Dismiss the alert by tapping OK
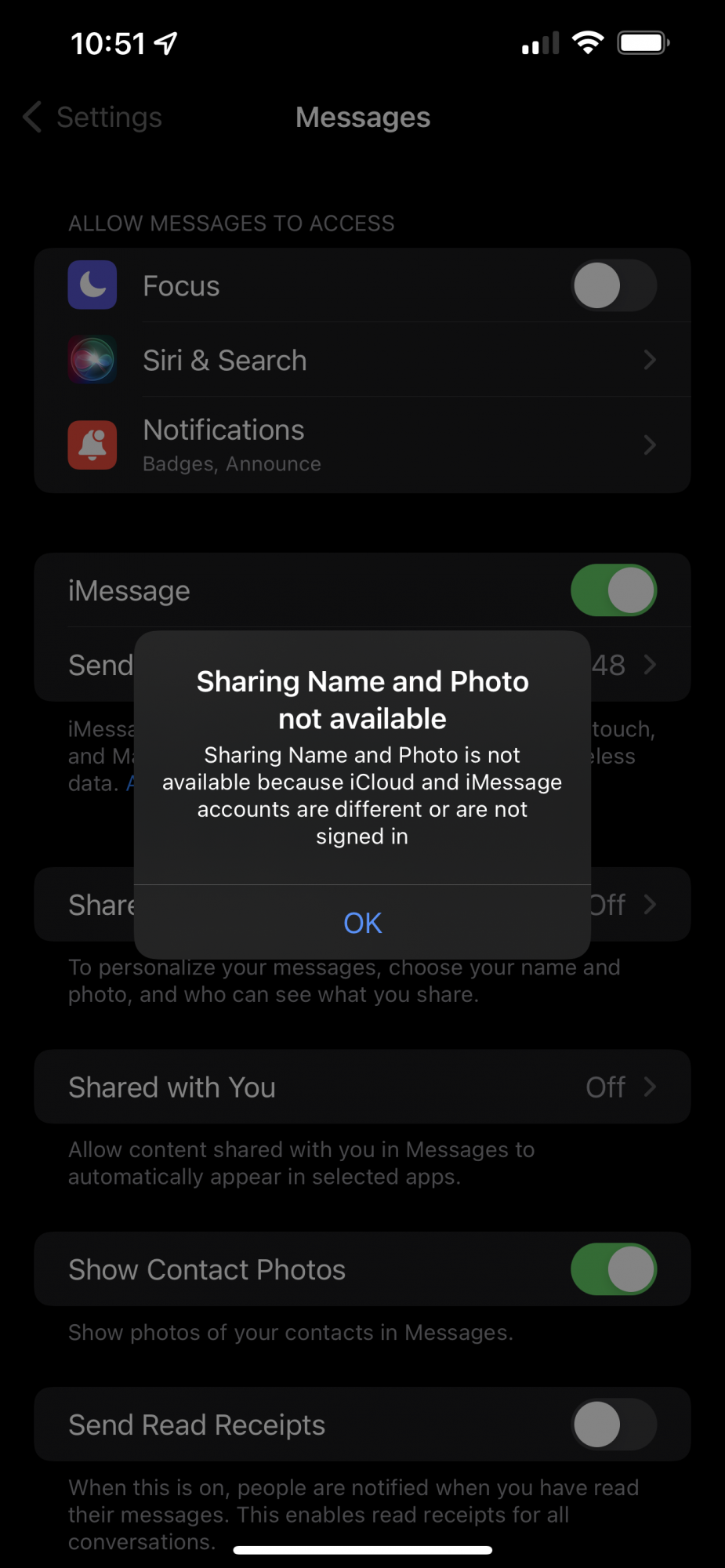Screen dimensions: 725x1568 point(362,923)
